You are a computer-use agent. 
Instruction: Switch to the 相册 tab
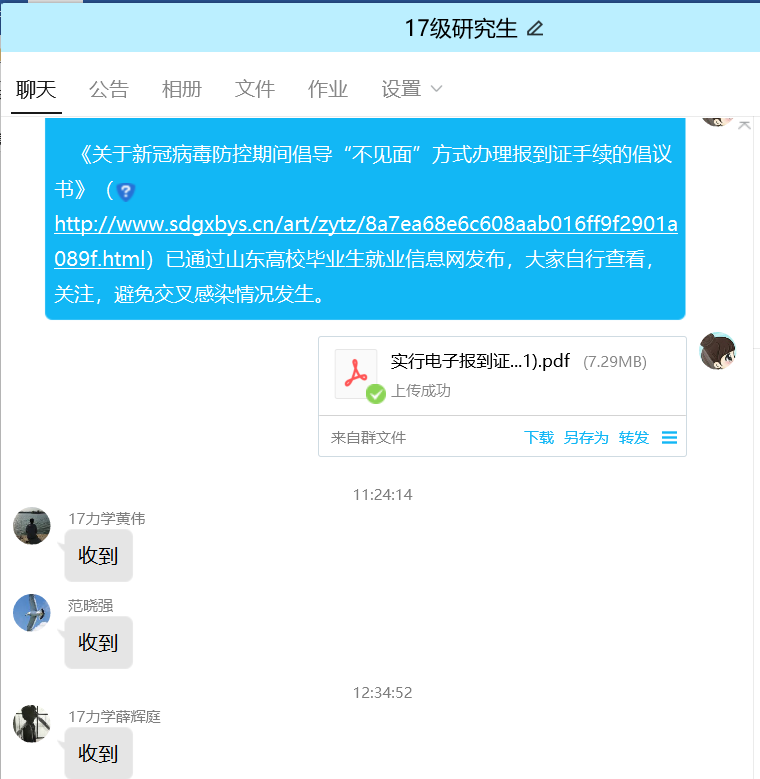pyautogui.click(x=182, y=89)
